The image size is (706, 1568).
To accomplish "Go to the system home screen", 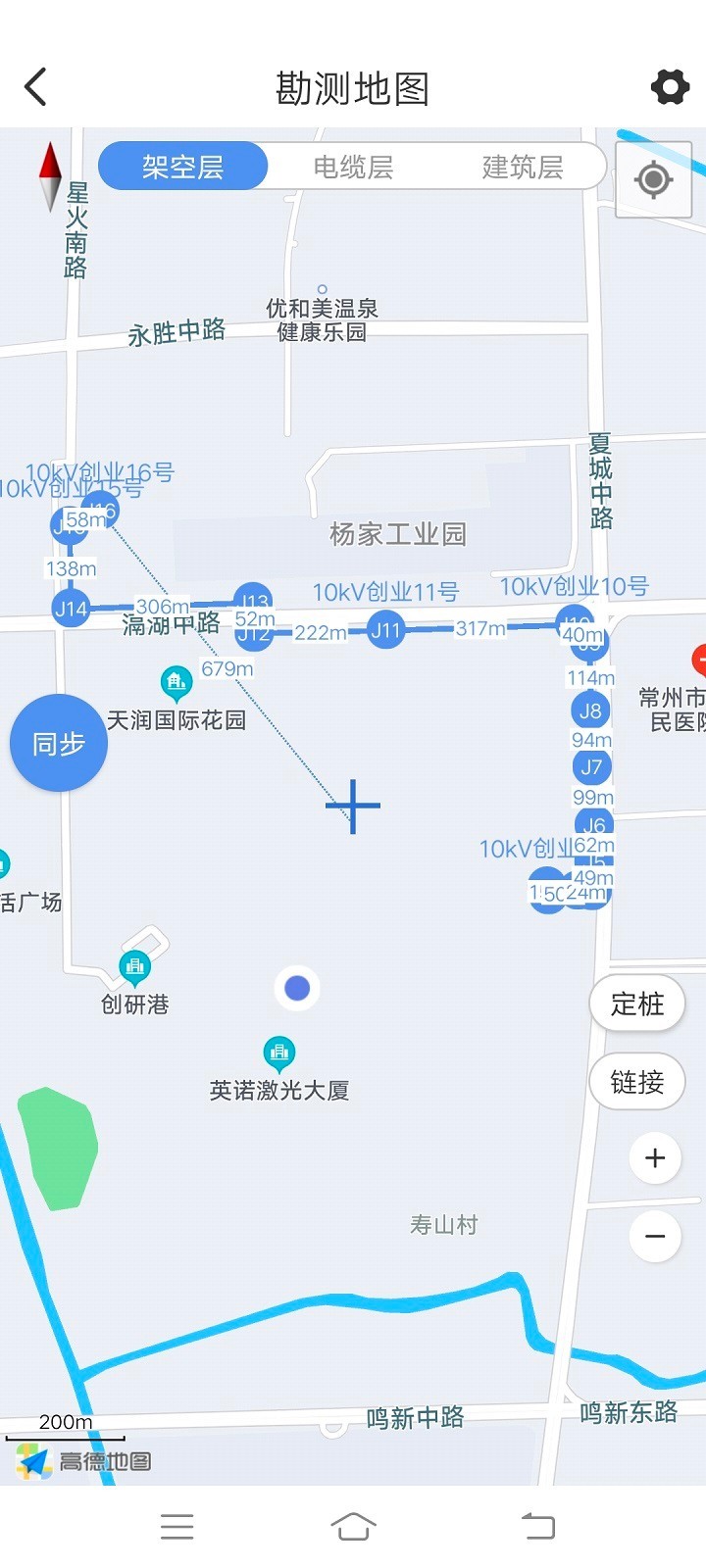I will point(353,1526).
